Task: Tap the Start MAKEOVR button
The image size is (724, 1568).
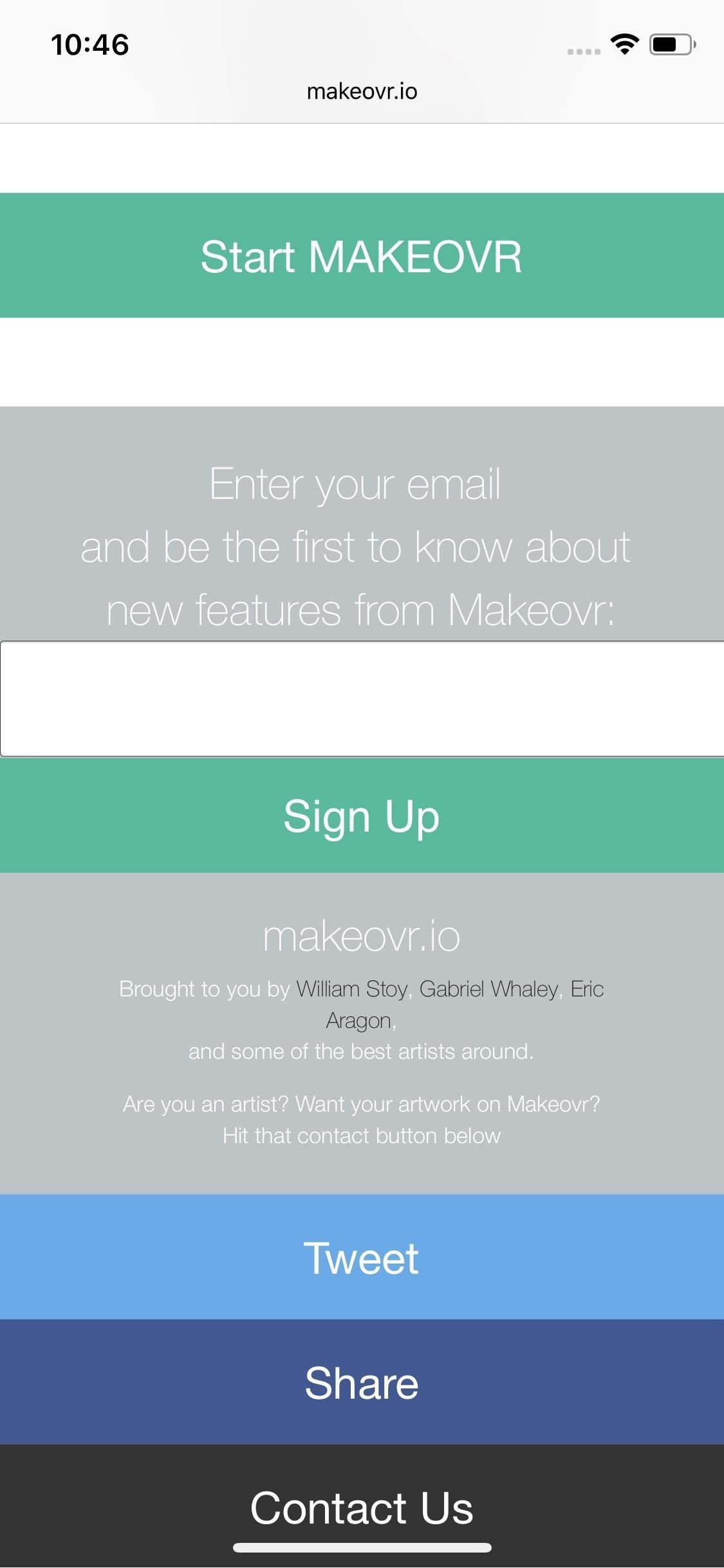Action: point(362,256)
